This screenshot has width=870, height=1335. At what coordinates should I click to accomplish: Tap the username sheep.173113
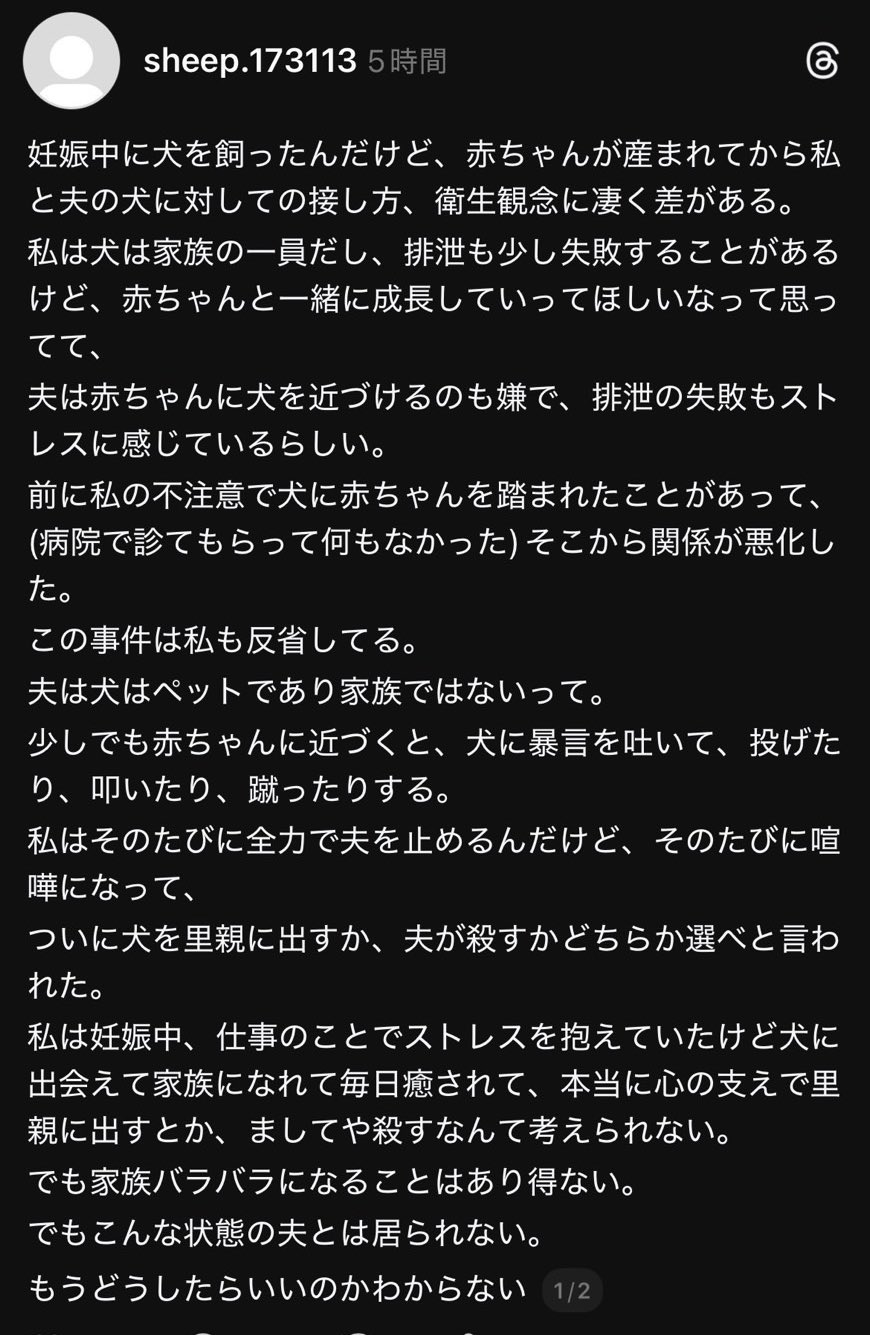[249, 62]
